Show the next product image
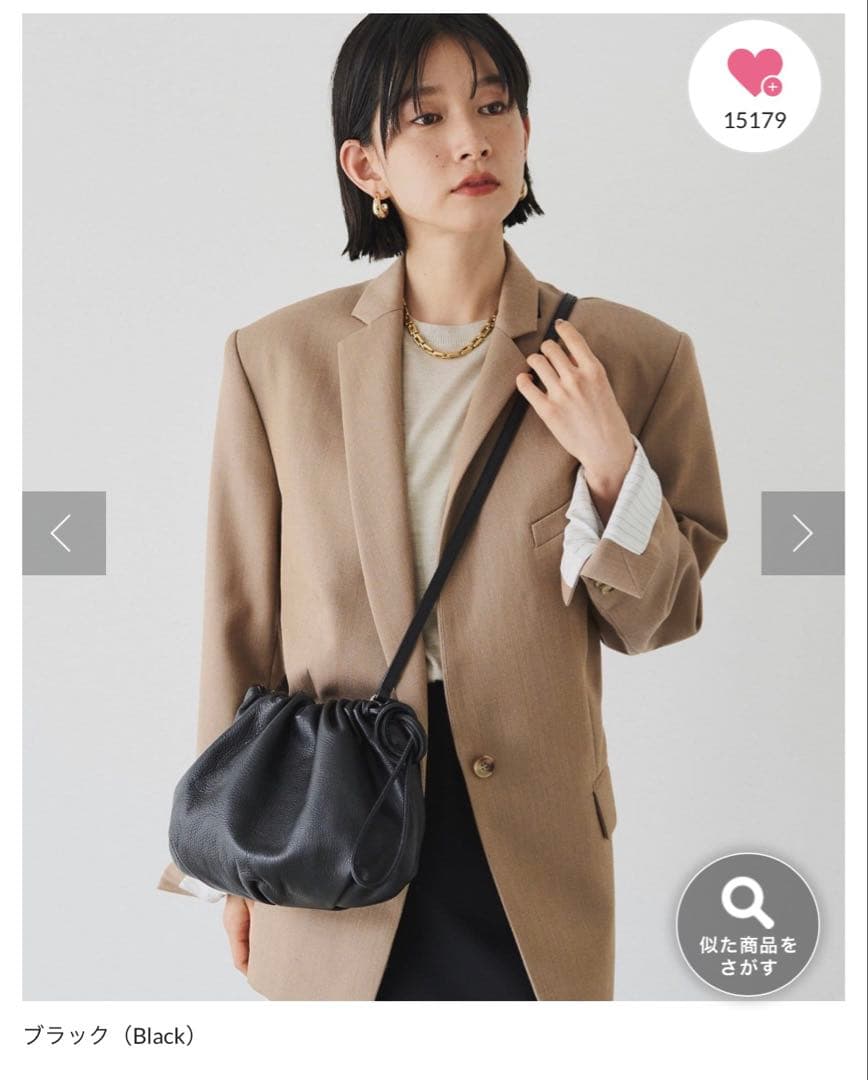This screenshot has width=868, height=1080. (802, 533)
